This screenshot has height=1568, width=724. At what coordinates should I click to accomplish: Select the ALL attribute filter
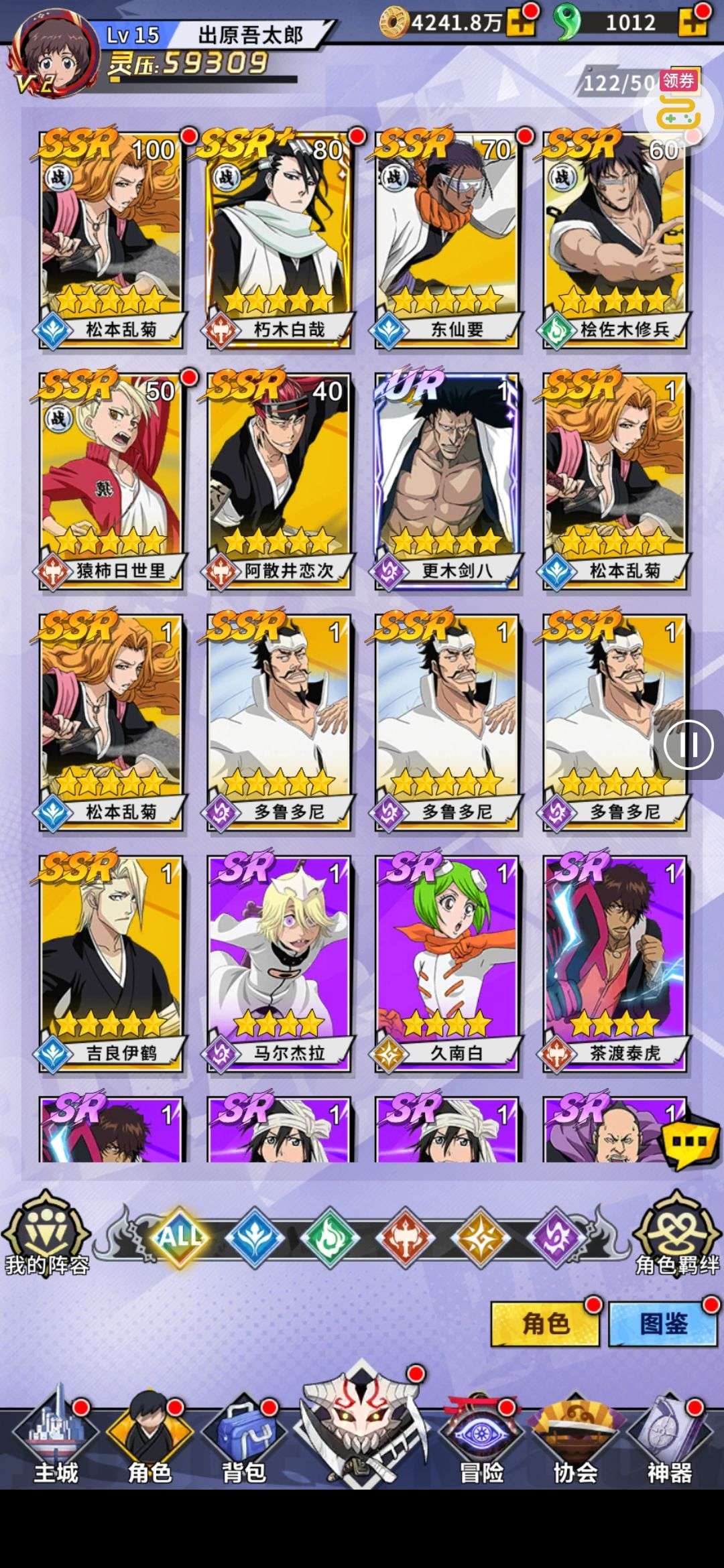tap(178, 1237)
